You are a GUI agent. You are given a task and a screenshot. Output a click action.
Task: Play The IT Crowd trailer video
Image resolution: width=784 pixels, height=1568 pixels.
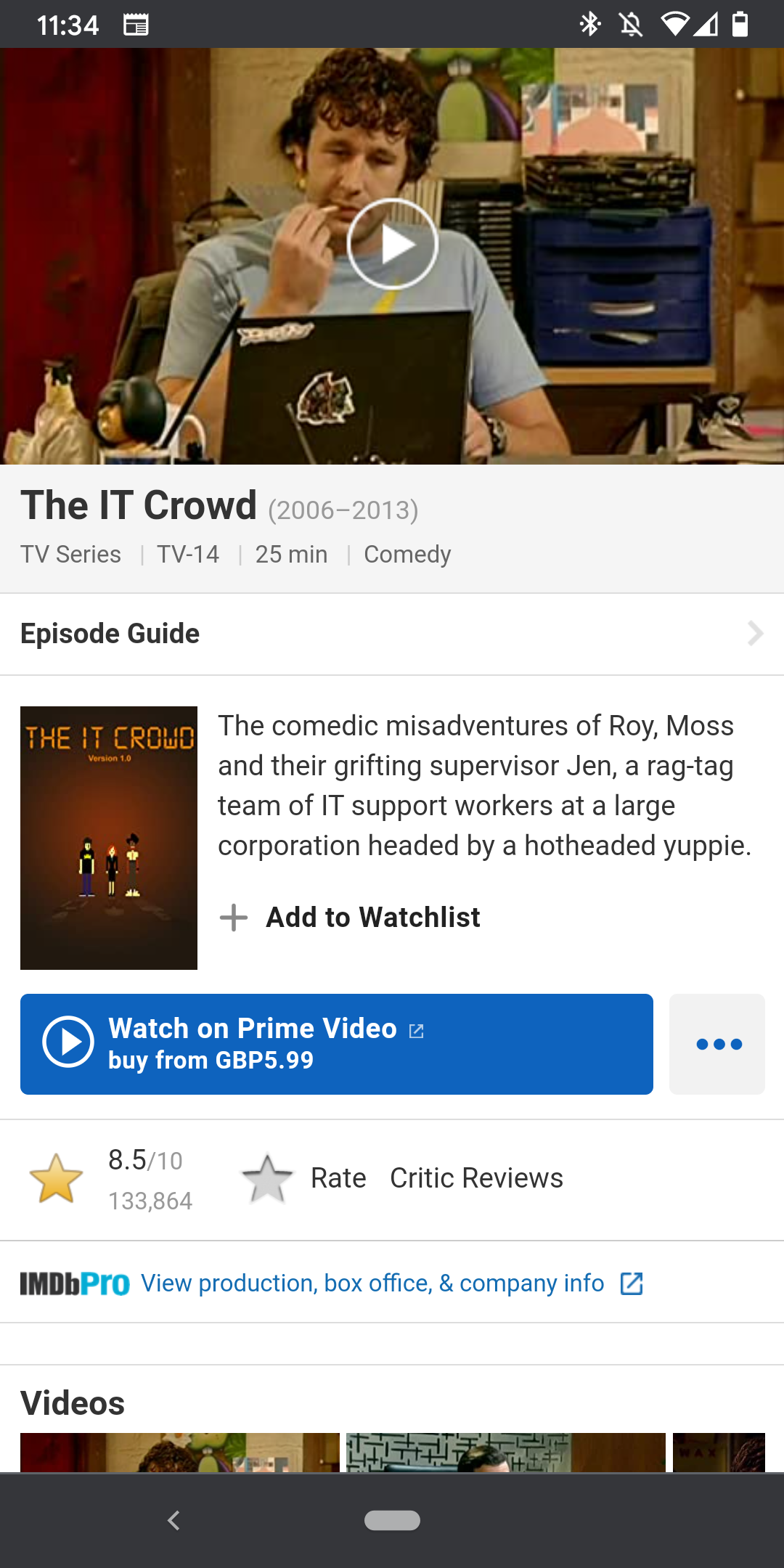[x=392, y=244]
